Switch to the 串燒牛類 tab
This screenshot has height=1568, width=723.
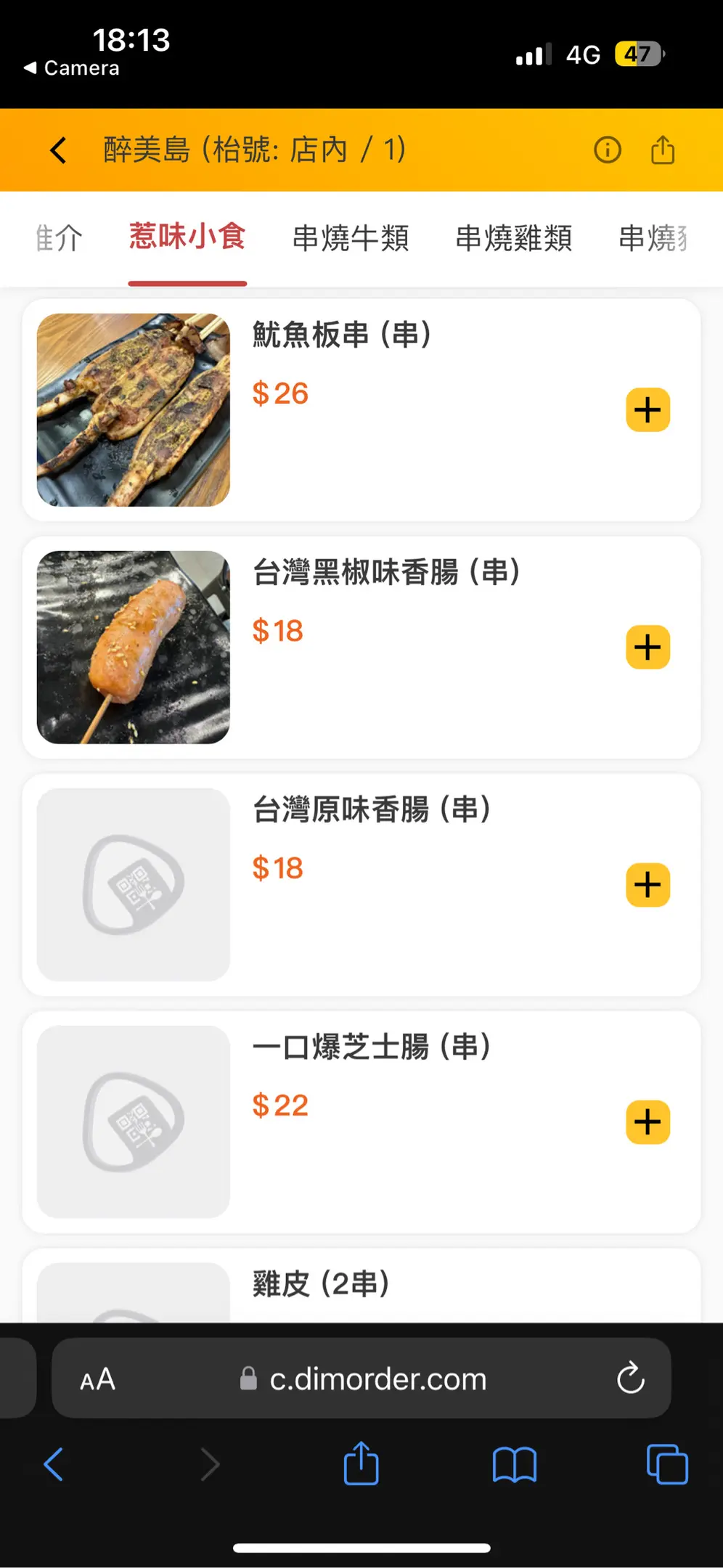click(351, 238)
